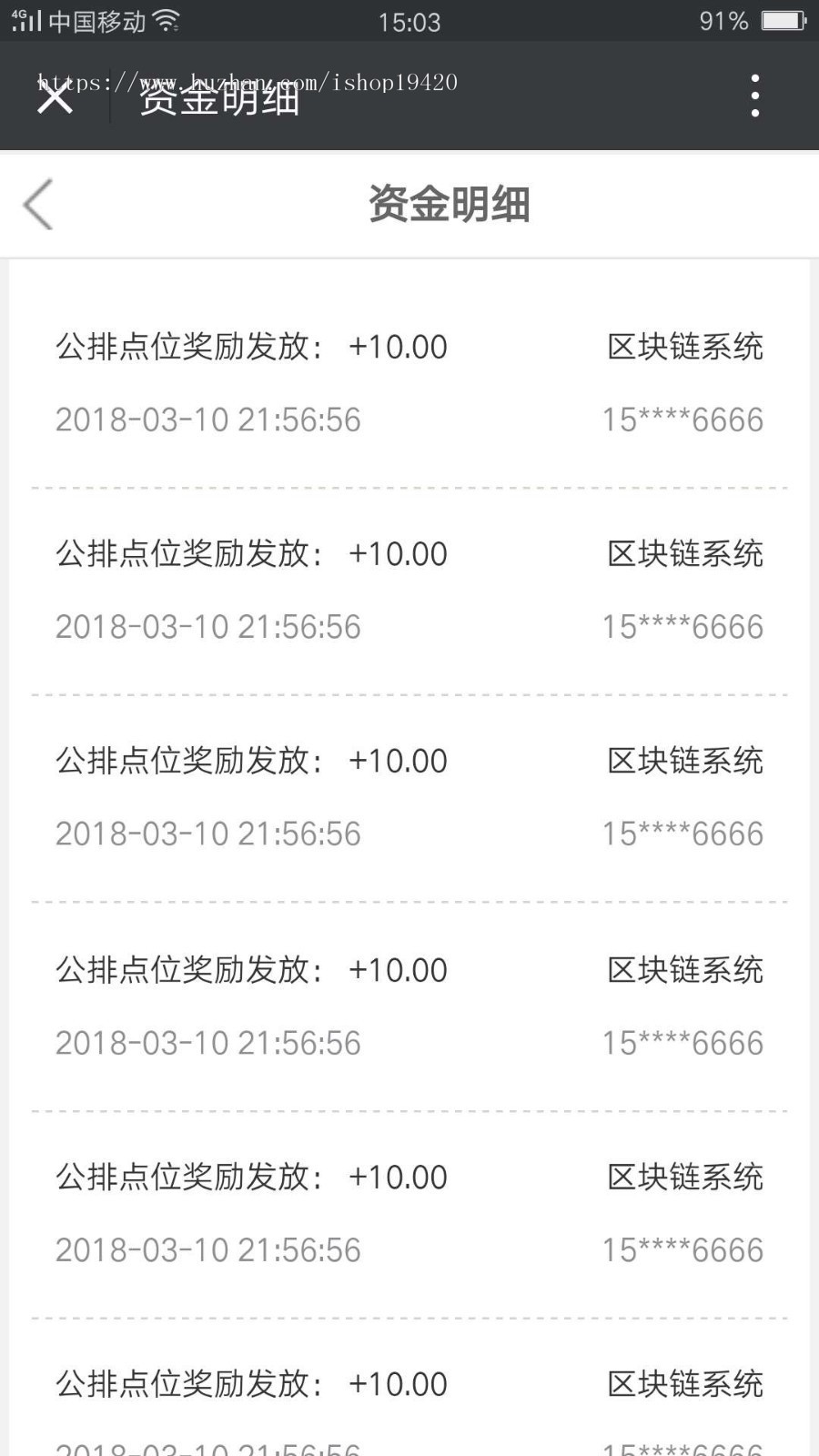Open the browser overflow menu (three dots)
819x1456 pixels.
(754, 95)
